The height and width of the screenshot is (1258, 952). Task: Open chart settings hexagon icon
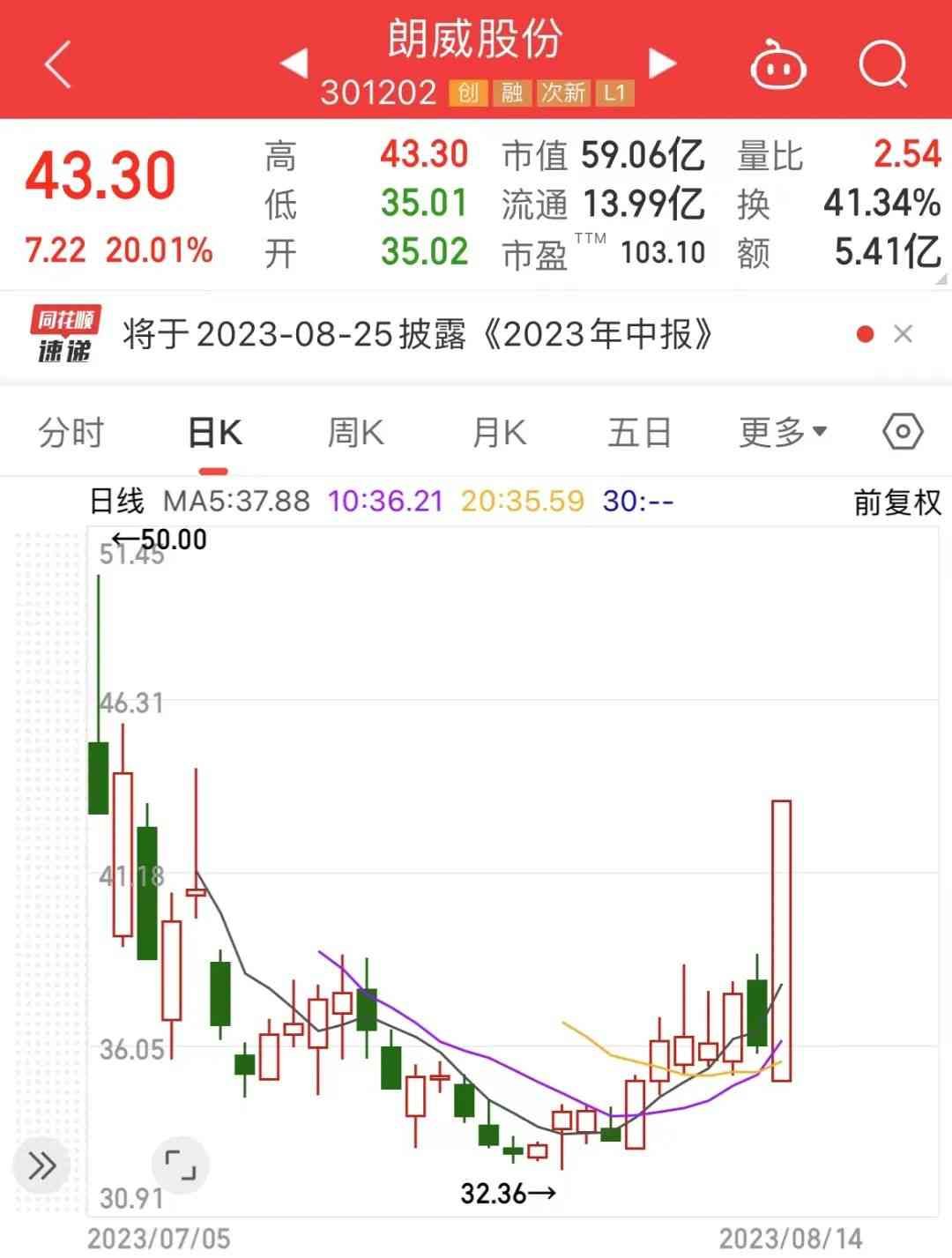point(903,432)
